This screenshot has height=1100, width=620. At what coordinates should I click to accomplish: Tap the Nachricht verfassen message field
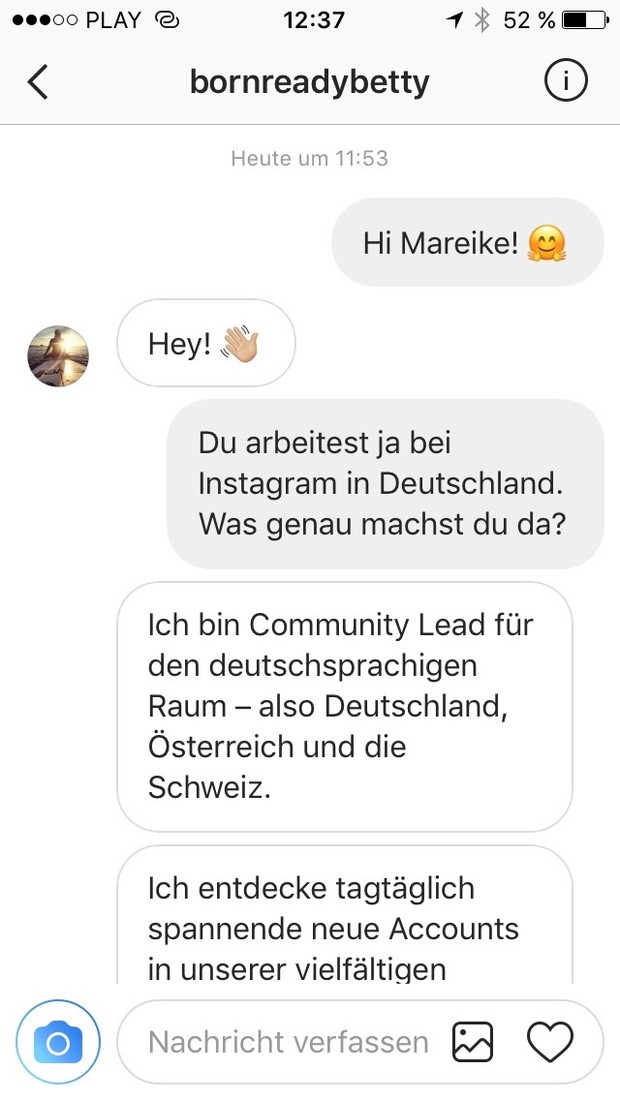[x=288, y=1043]
